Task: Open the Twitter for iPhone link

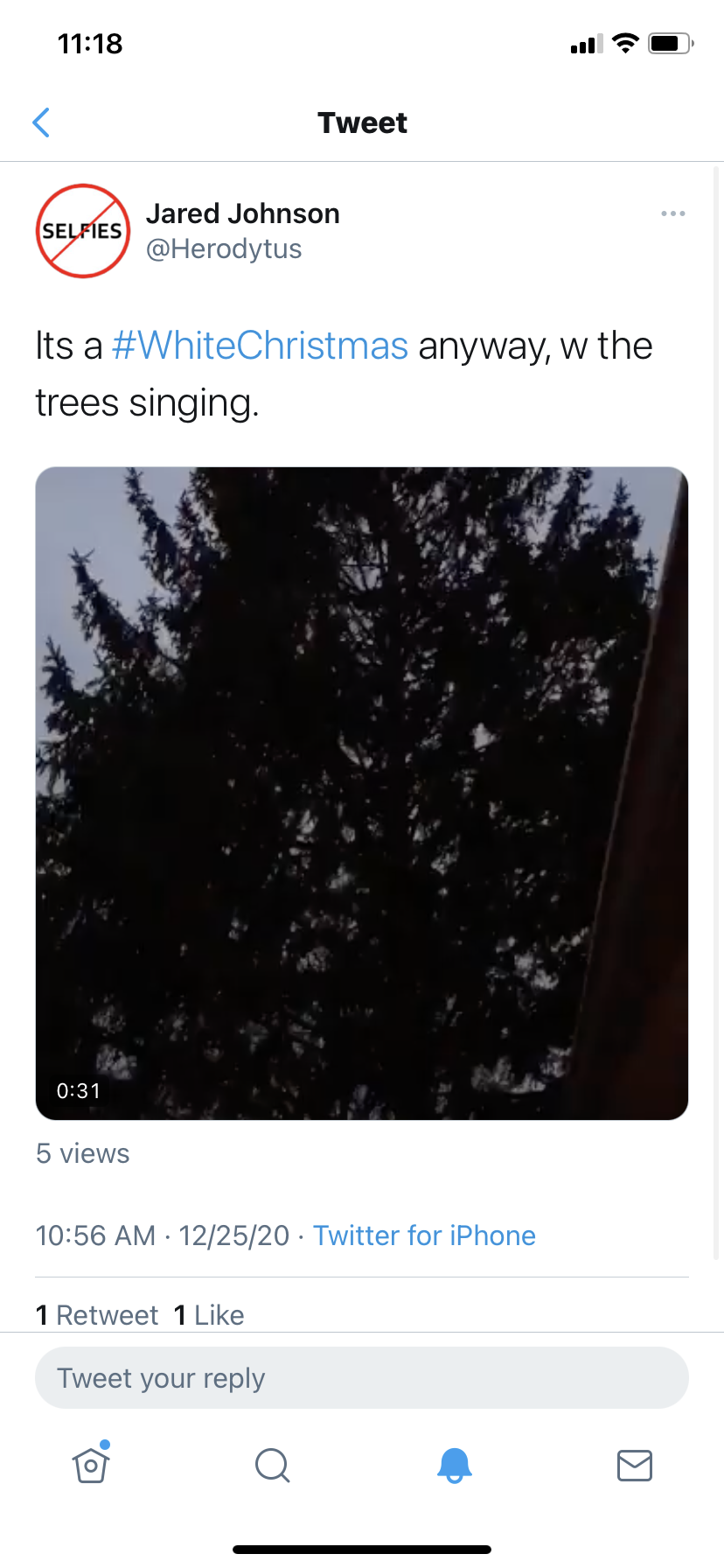Action: click(x=424, y=1235)
